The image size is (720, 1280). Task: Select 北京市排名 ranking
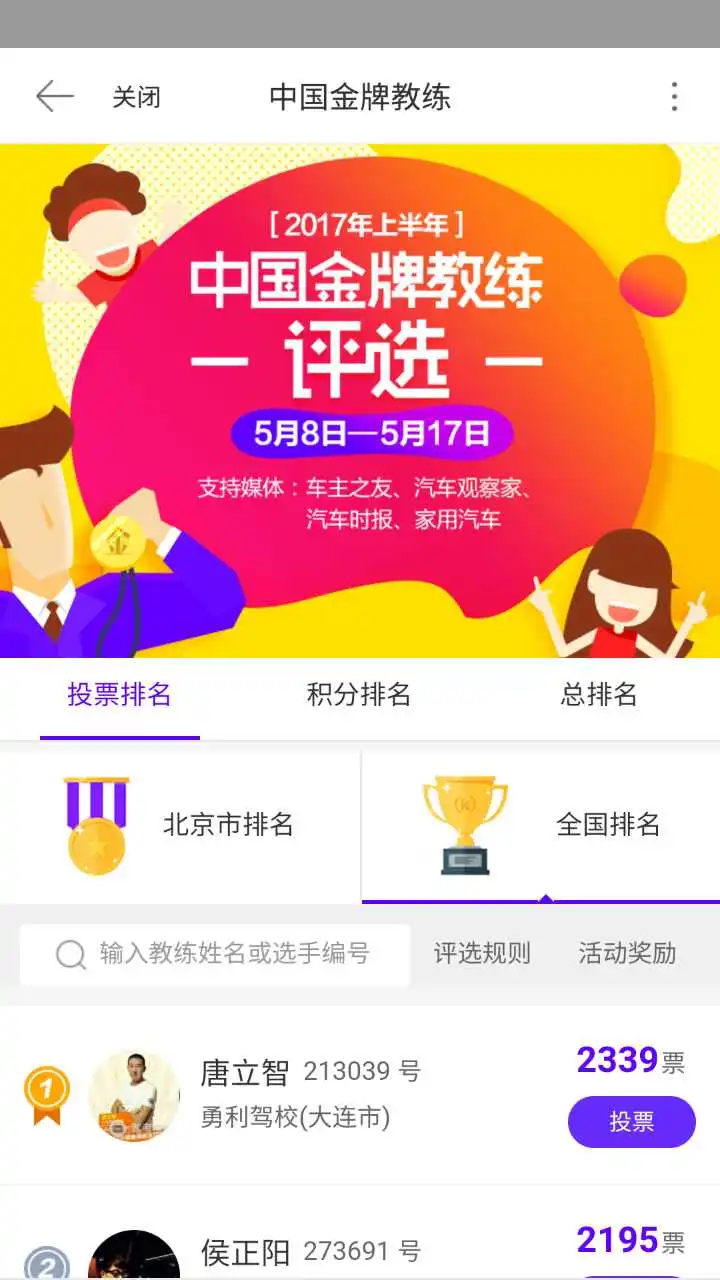click(180, 826)
